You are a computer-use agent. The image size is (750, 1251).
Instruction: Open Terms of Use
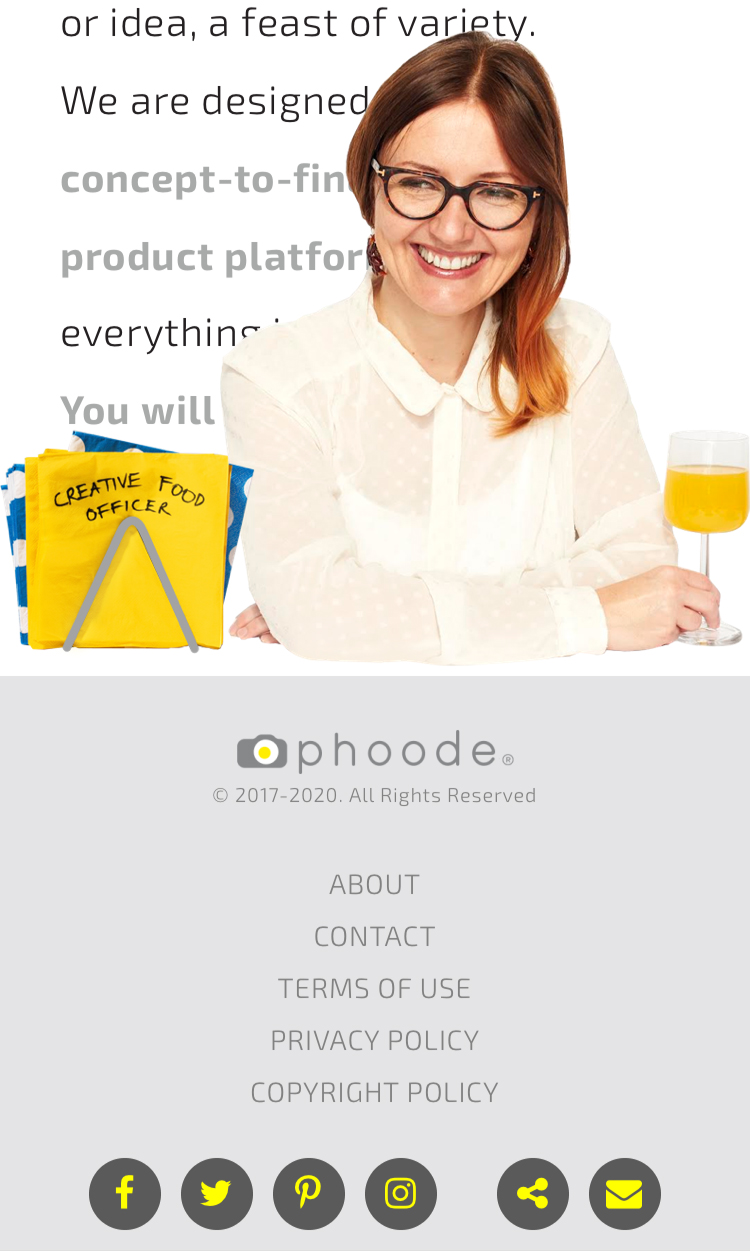tap(374, 988)
